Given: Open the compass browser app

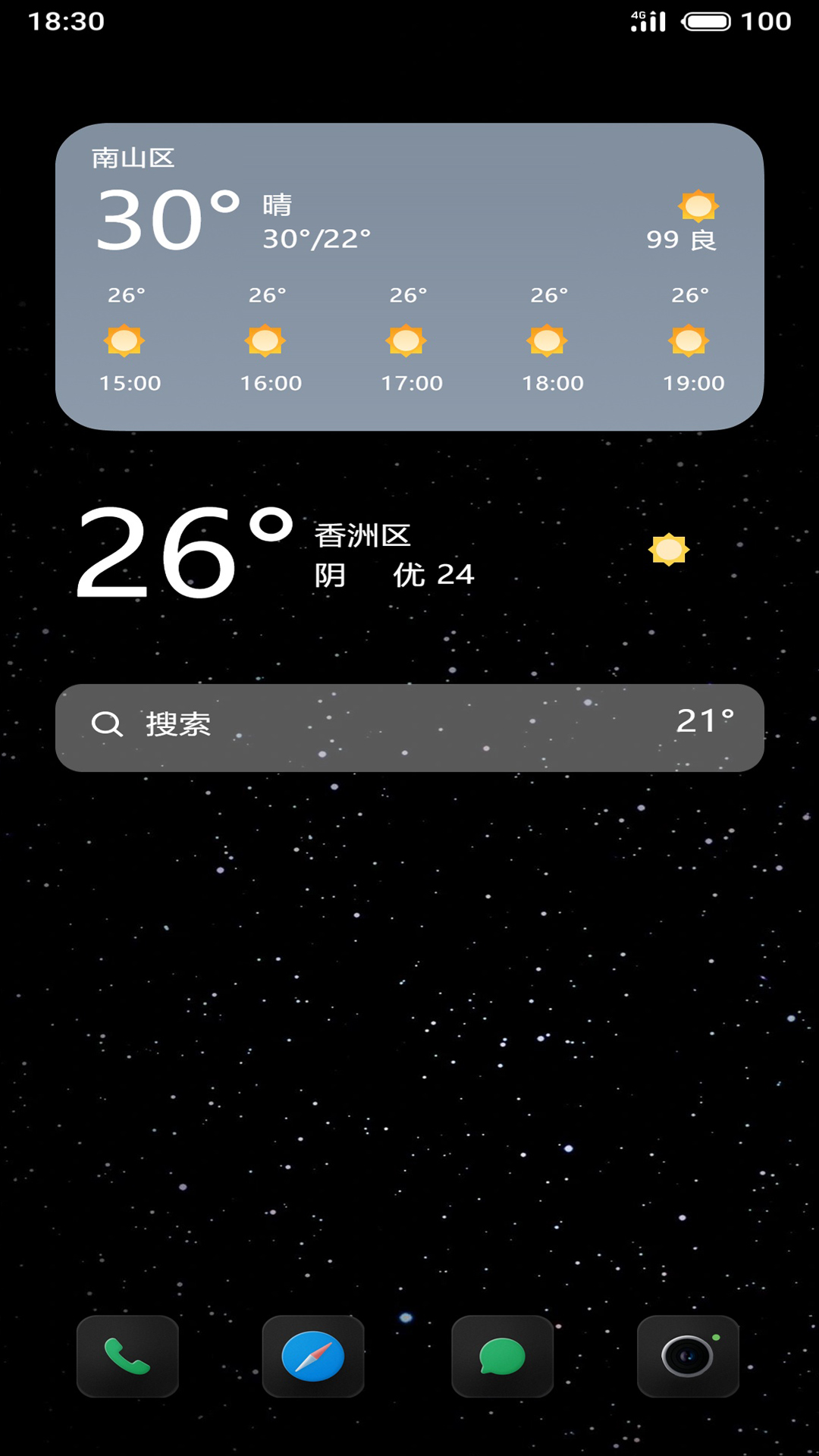Looking at the screenshot, I should [313, 1356].
